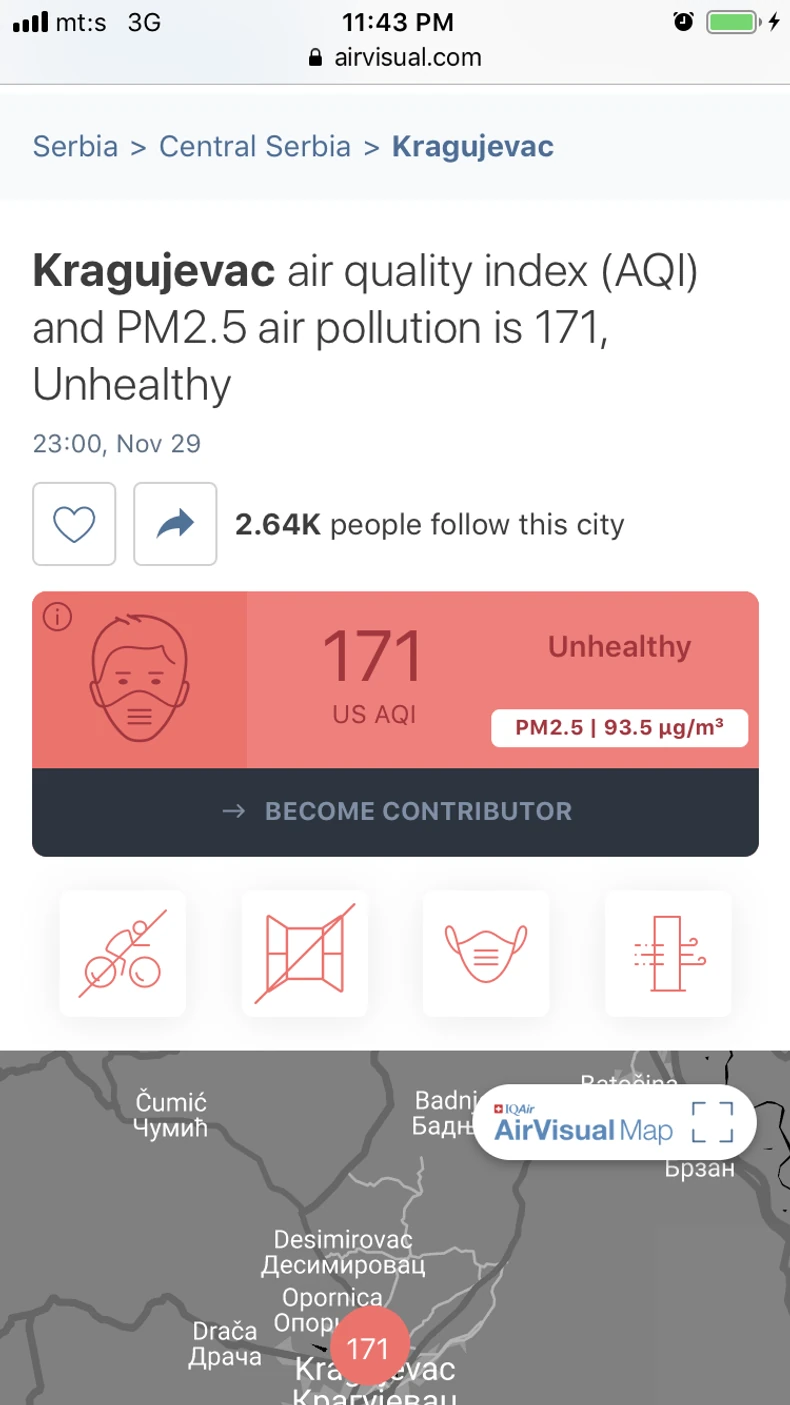Screen dimensions: 790x1405
Task: Open the info icon on AQI card
Action: pyautogui.click(x=58, y=618)
